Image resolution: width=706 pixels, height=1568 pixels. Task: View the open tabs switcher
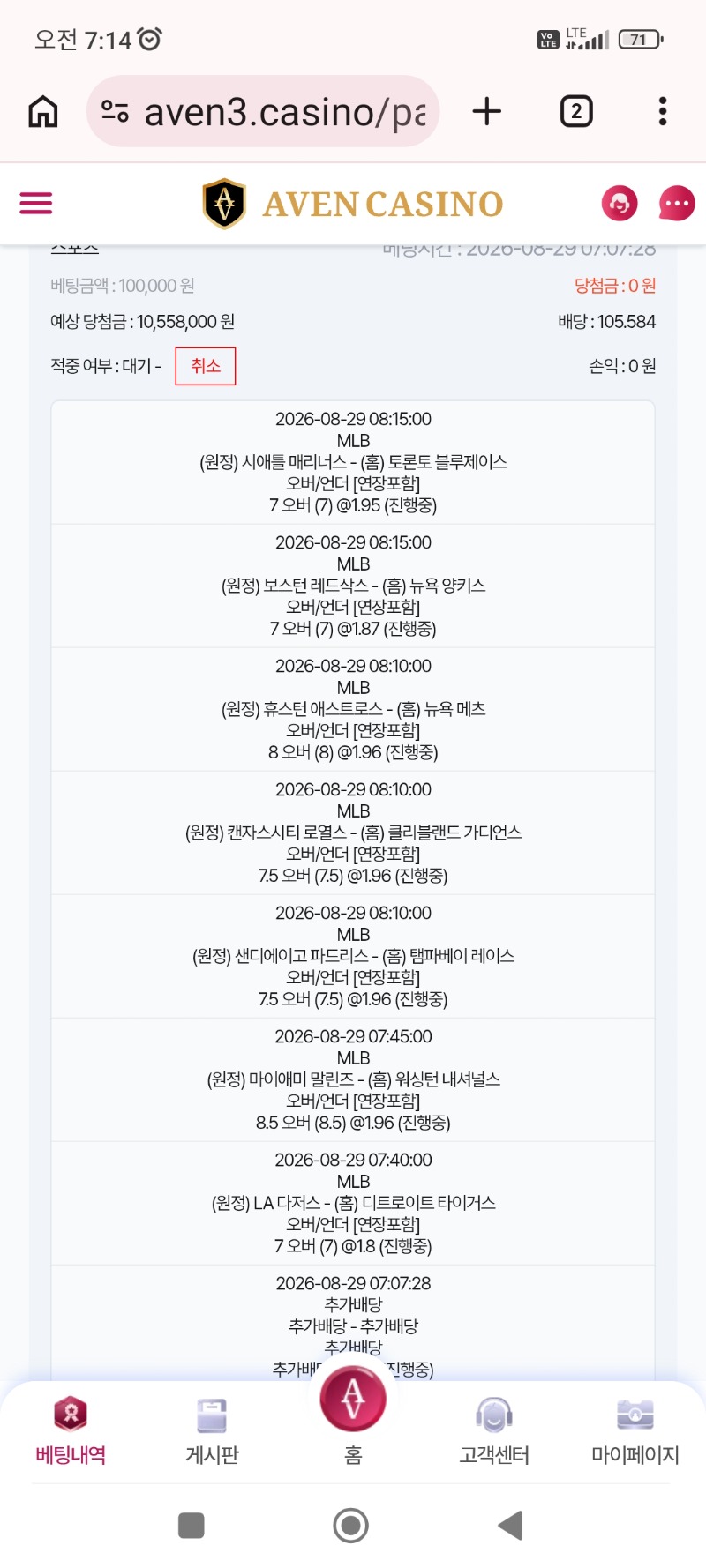(x=576, y=111)
